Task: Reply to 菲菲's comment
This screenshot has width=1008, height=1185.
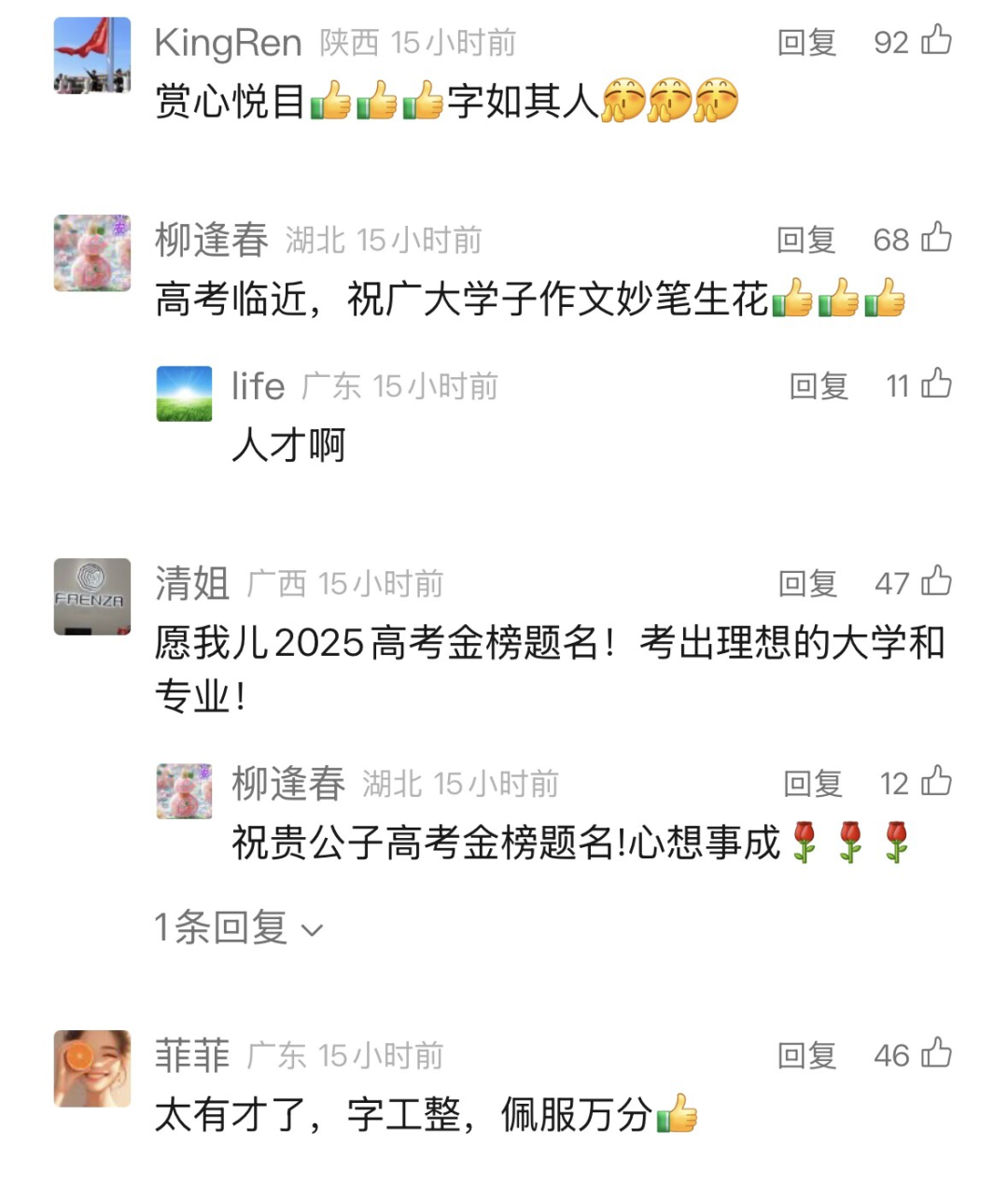Action: (x=807, y=1056)
